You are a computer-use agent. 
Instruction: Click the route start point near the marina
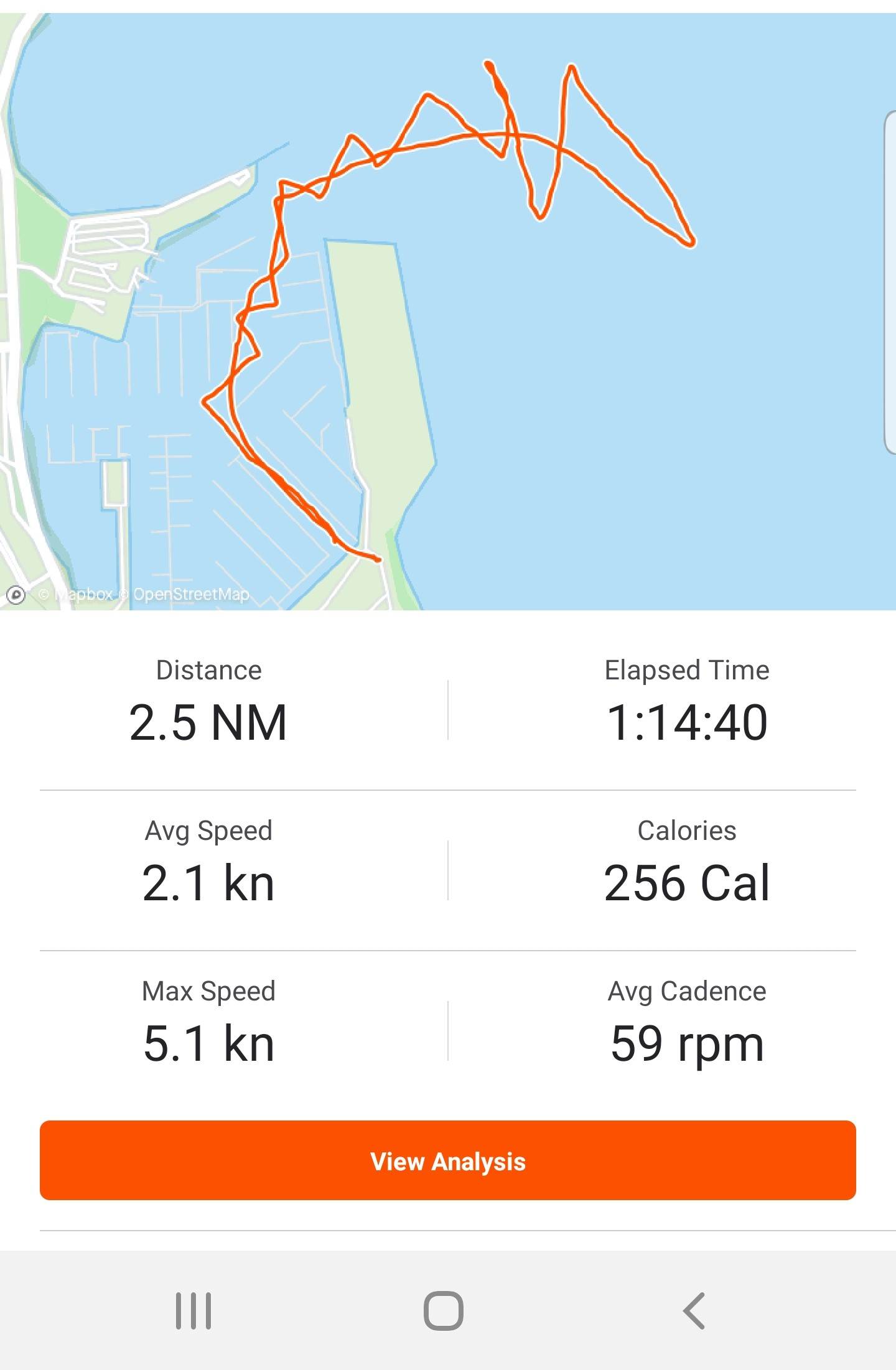[378, 559]
